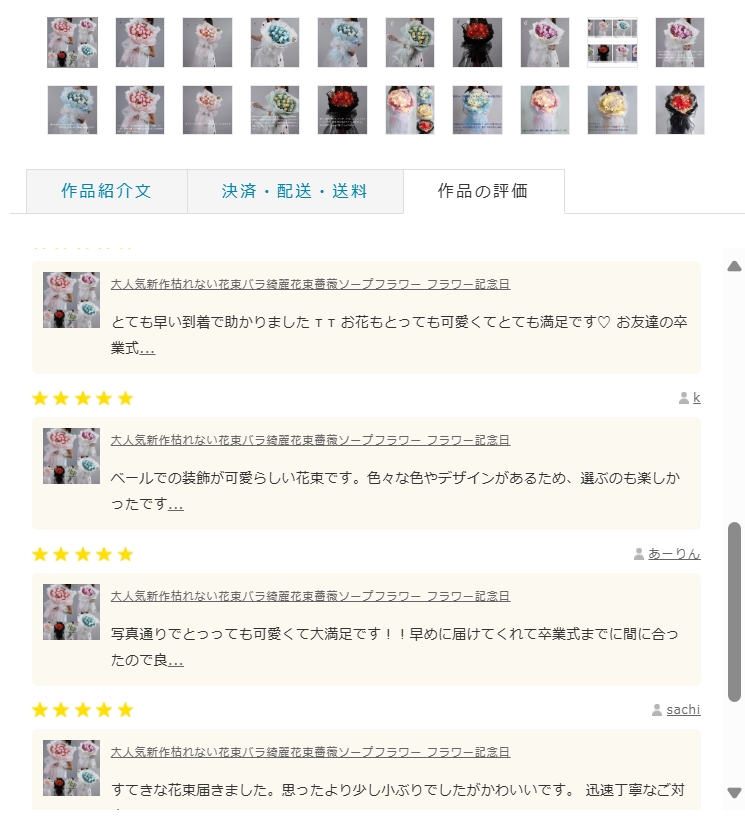Expand the review starting with ベールでの装飾が可愛らしい
The image size is (745, 823).
[176, 505]
